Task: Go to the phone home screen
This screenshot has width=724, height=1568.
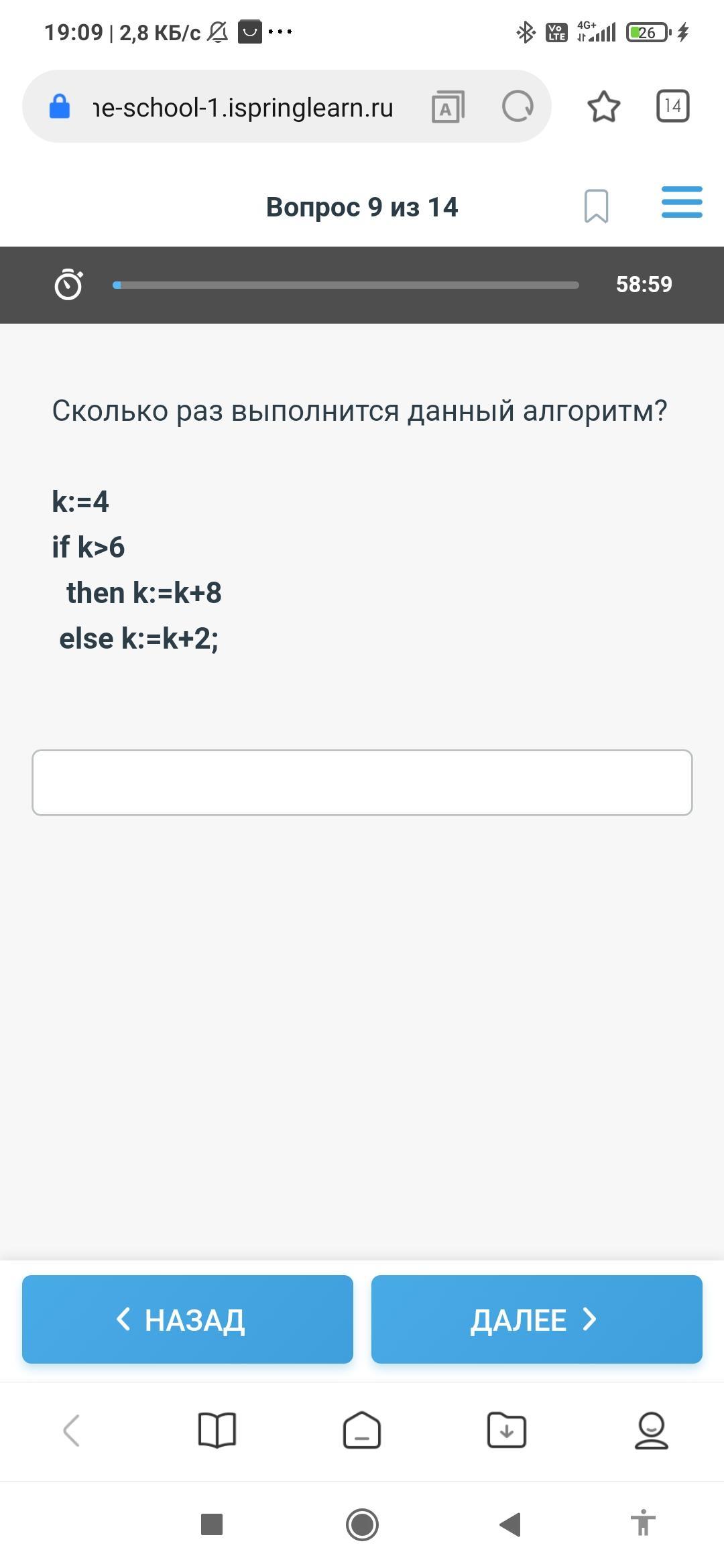Action: point(362,1524)
